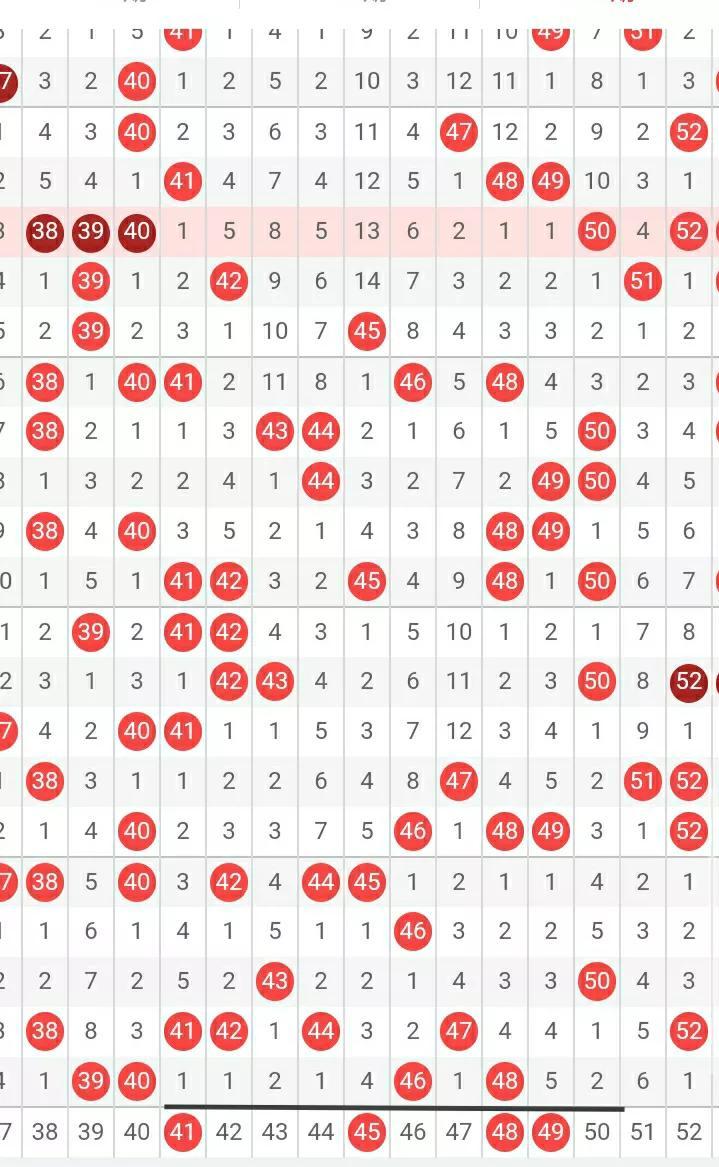Deselect number 48 in the bottom selection row

click(505, 1132)
